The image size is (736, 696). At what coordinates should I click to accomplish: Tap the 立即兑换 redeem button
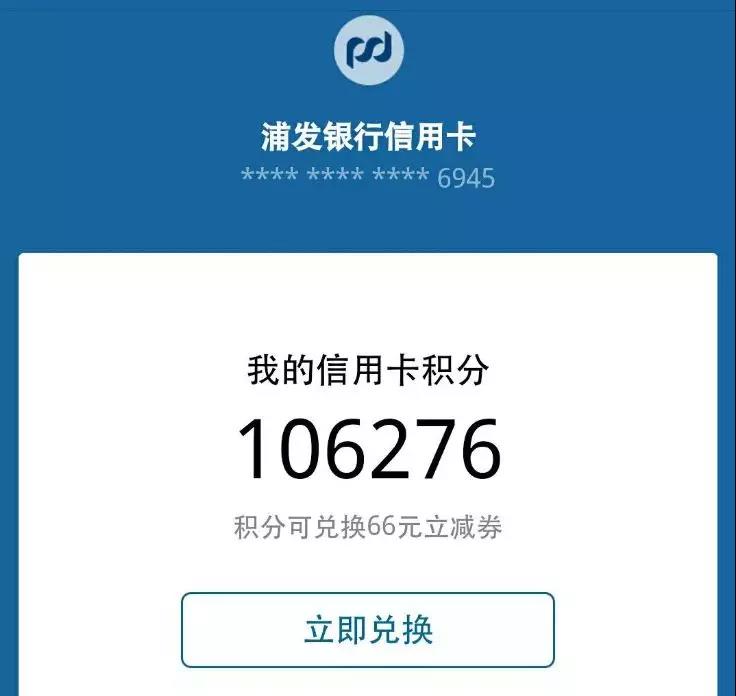368,630
